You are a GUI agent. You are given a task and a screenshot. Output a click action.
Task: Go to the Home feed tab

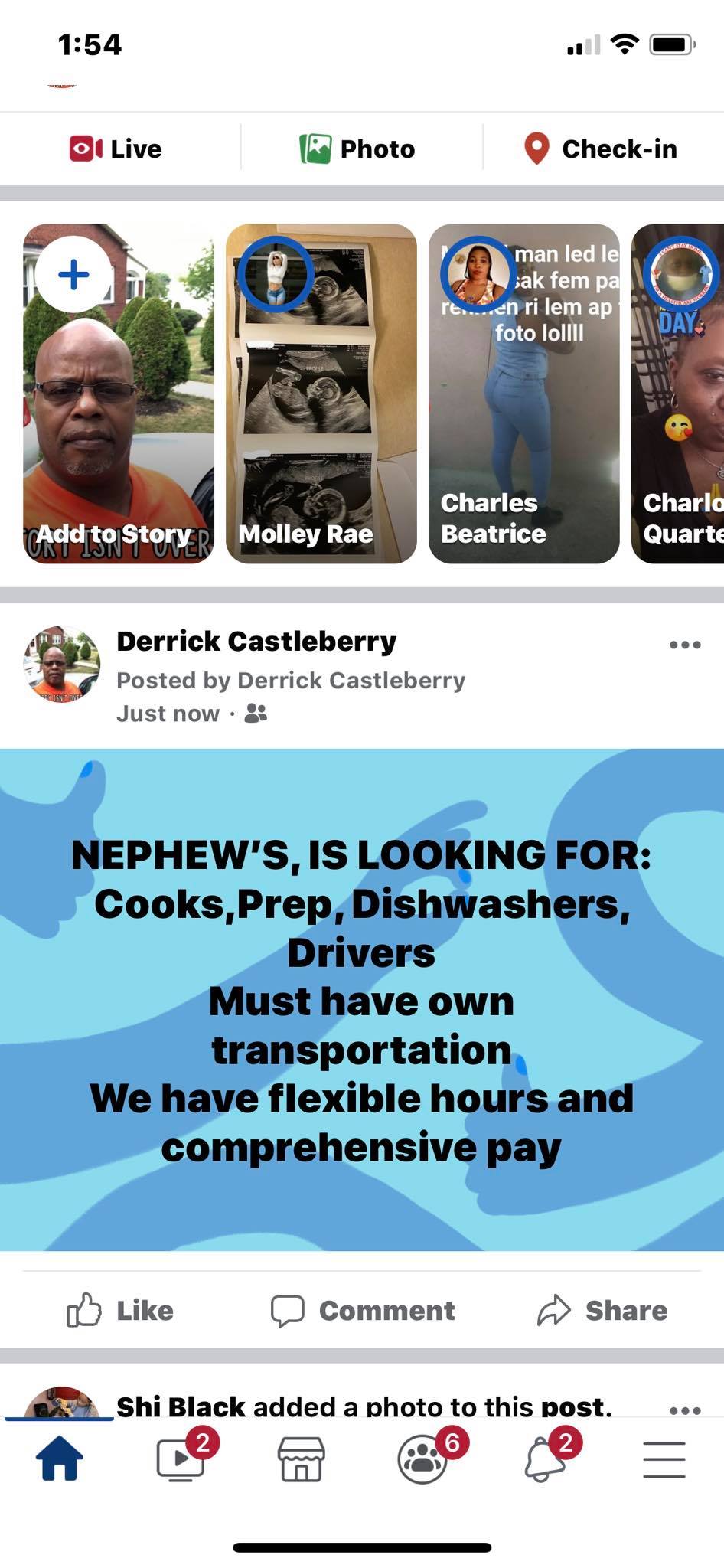pos(60,1459)
